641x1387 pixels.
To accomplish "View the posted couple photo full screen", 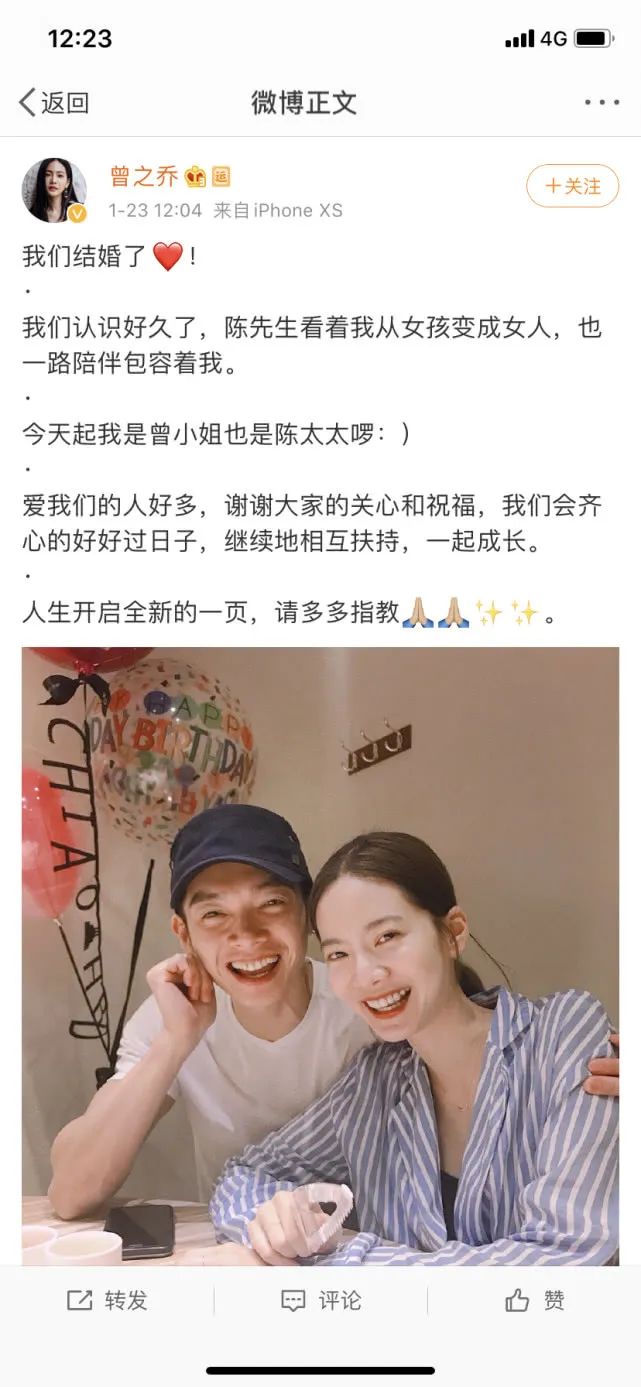I will click(320, 955).
